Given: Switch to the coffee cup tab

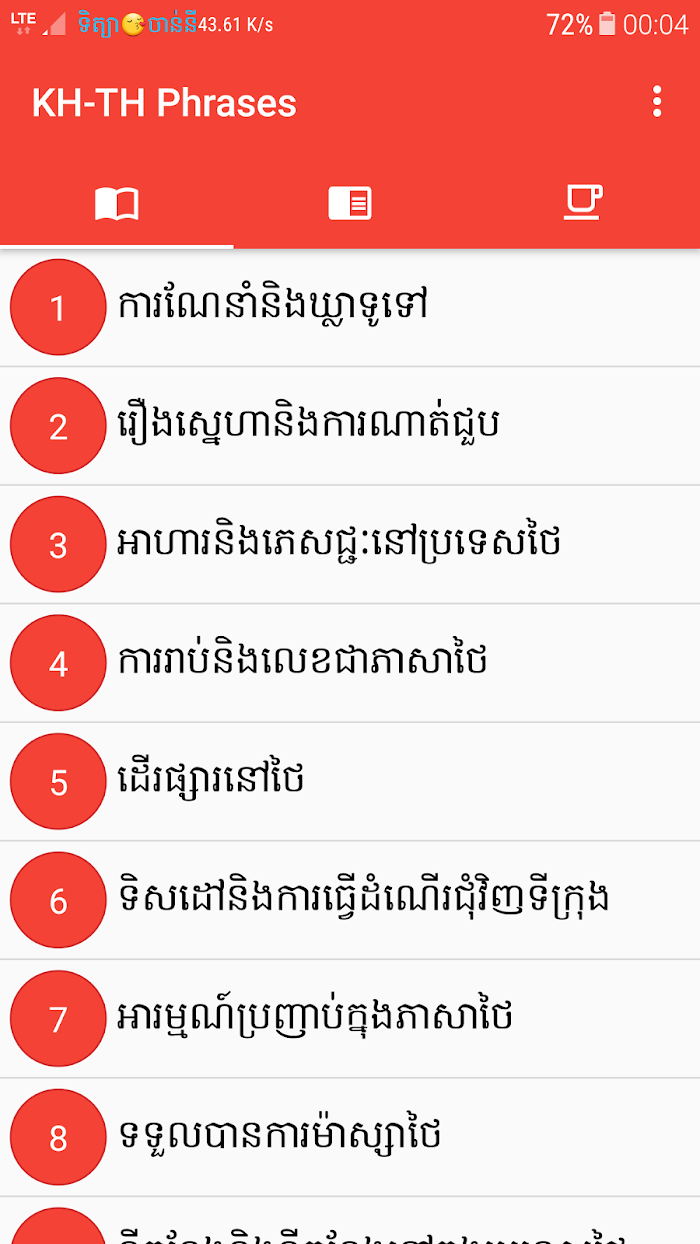Looking at the screenshot, I should tap(583, 203).
